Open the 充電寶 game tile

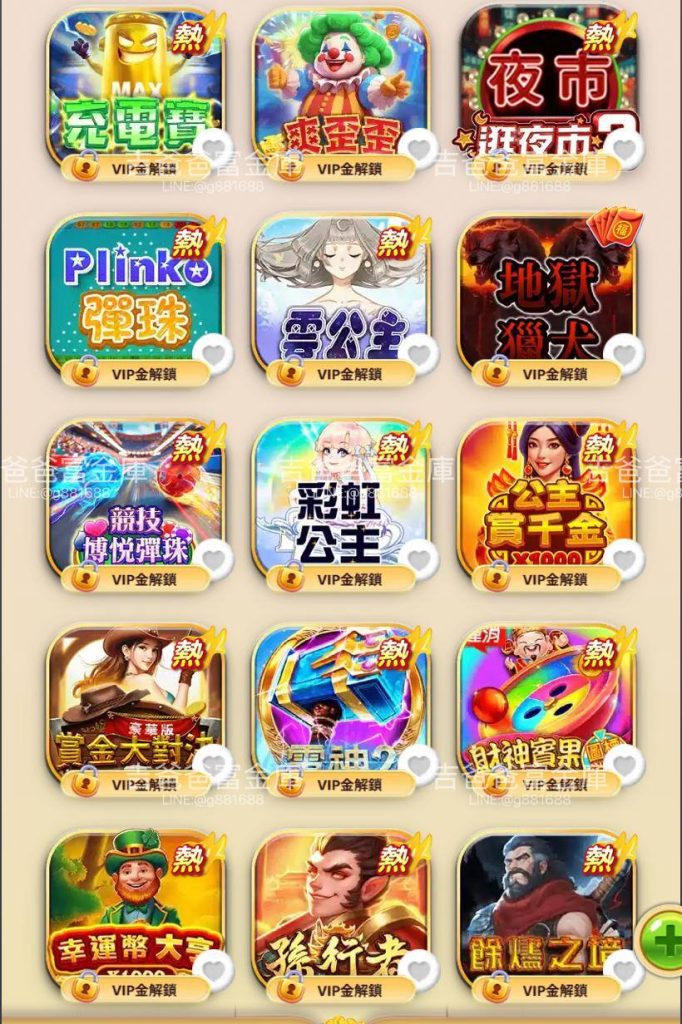pyautogui.click(x=135, y=85)
